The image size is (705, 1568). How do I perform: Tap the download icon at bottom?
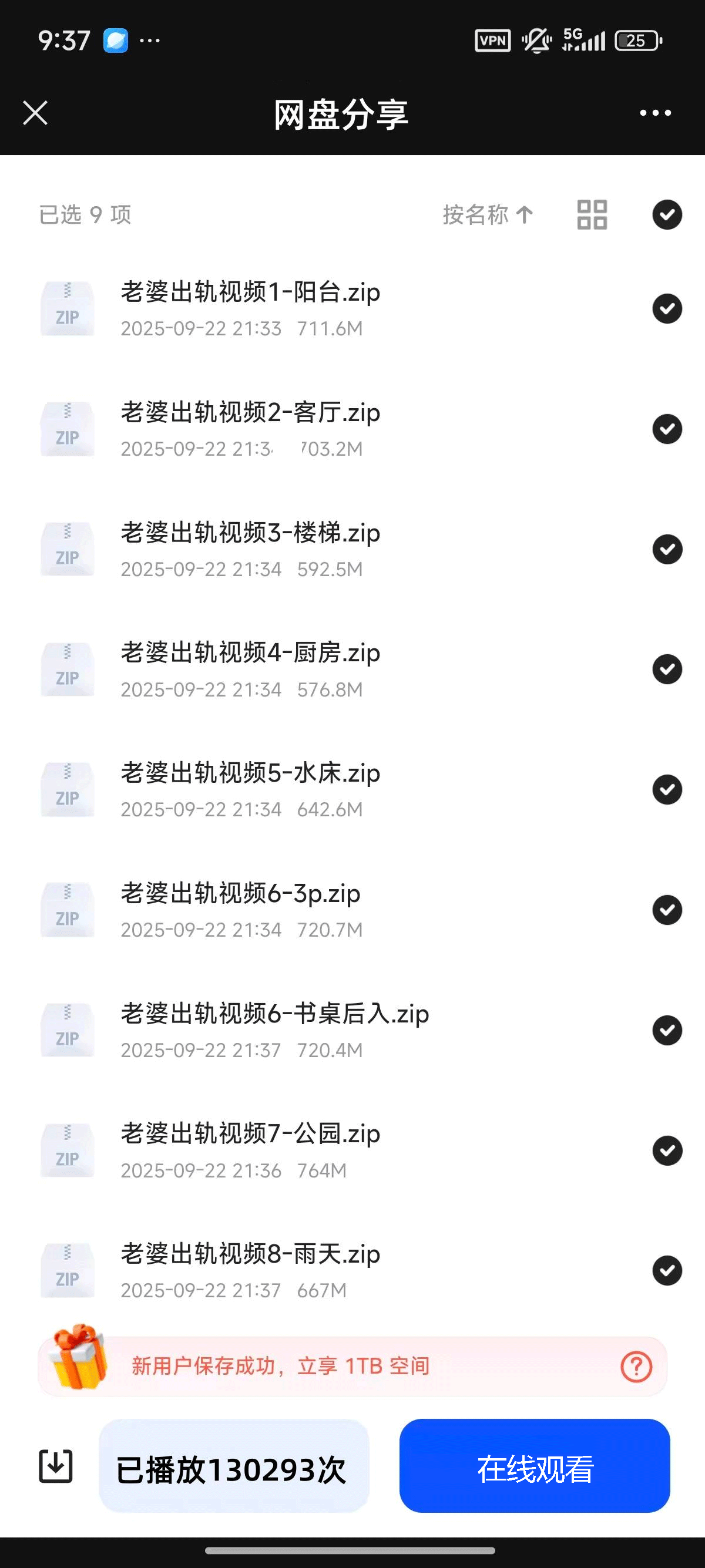56,1466
